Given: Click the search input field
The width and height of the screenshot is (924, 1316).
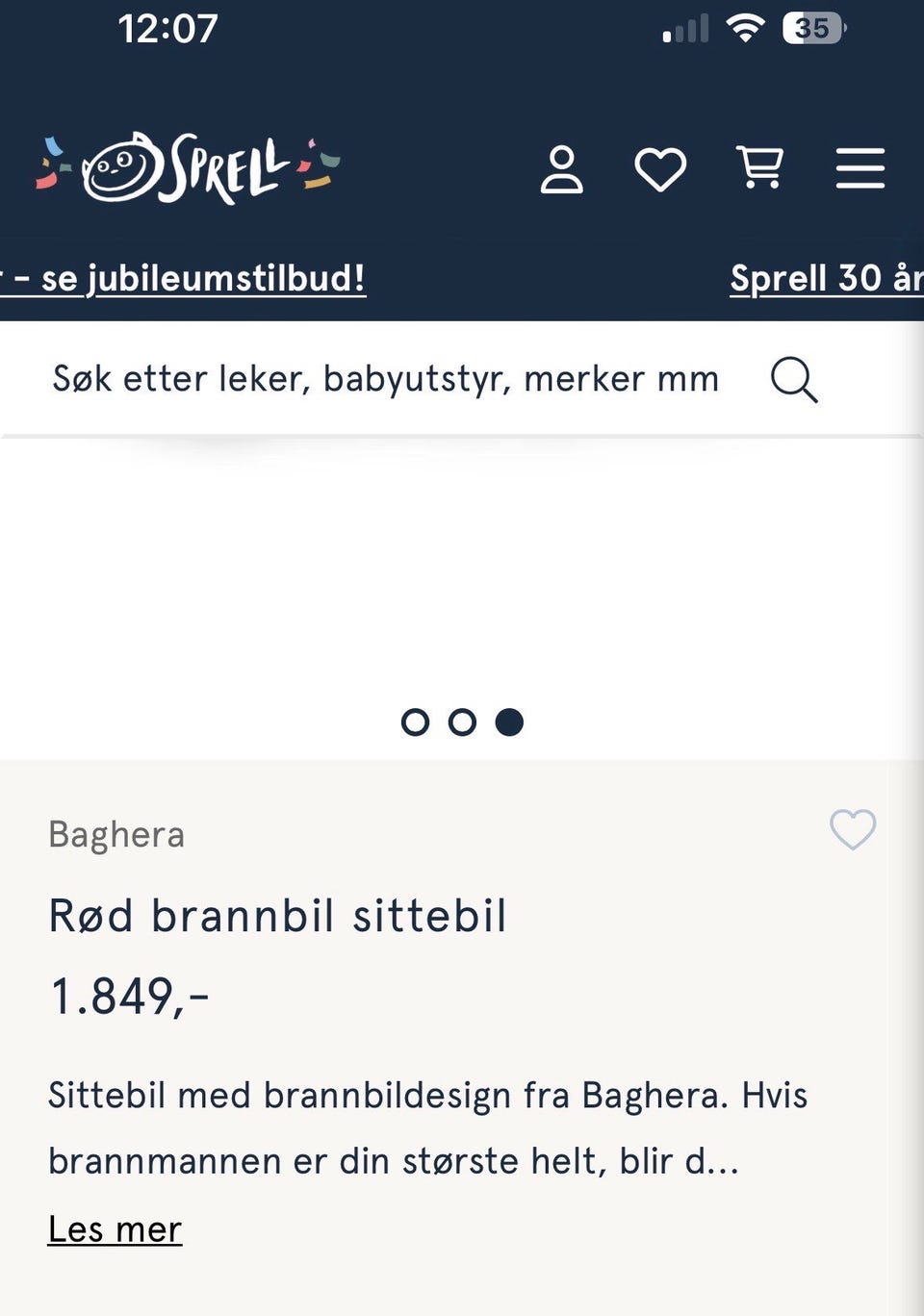Looking at the screenshot, I should [x=385, y=378].
